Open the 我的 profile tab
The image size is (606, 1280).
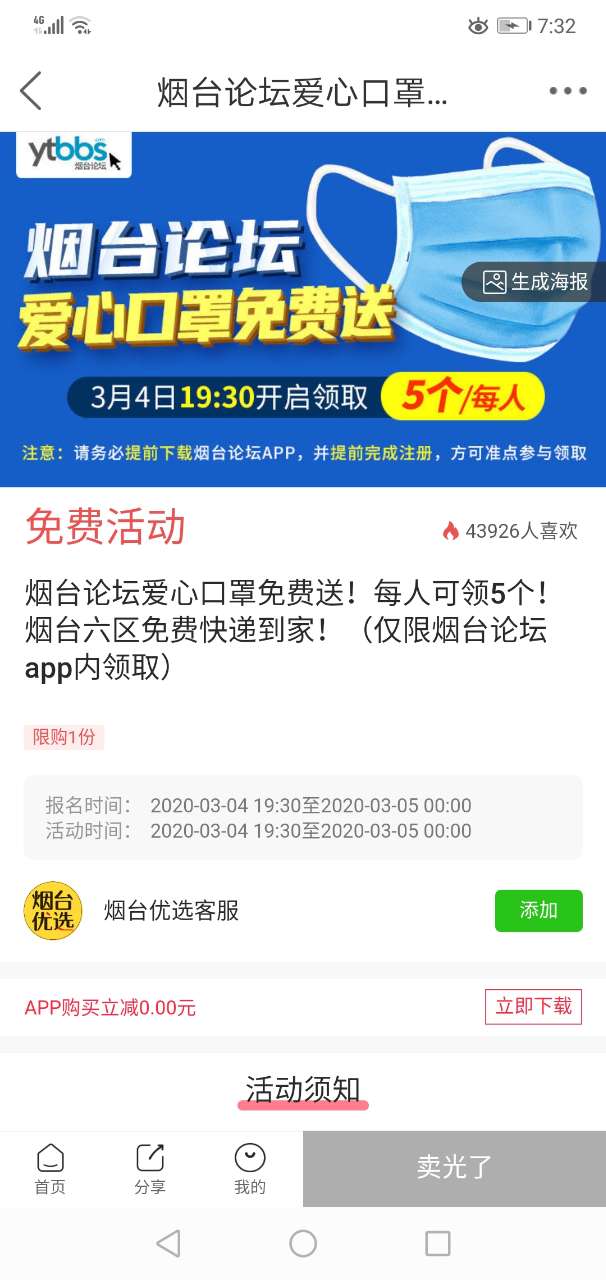(x=250, y=1170)
